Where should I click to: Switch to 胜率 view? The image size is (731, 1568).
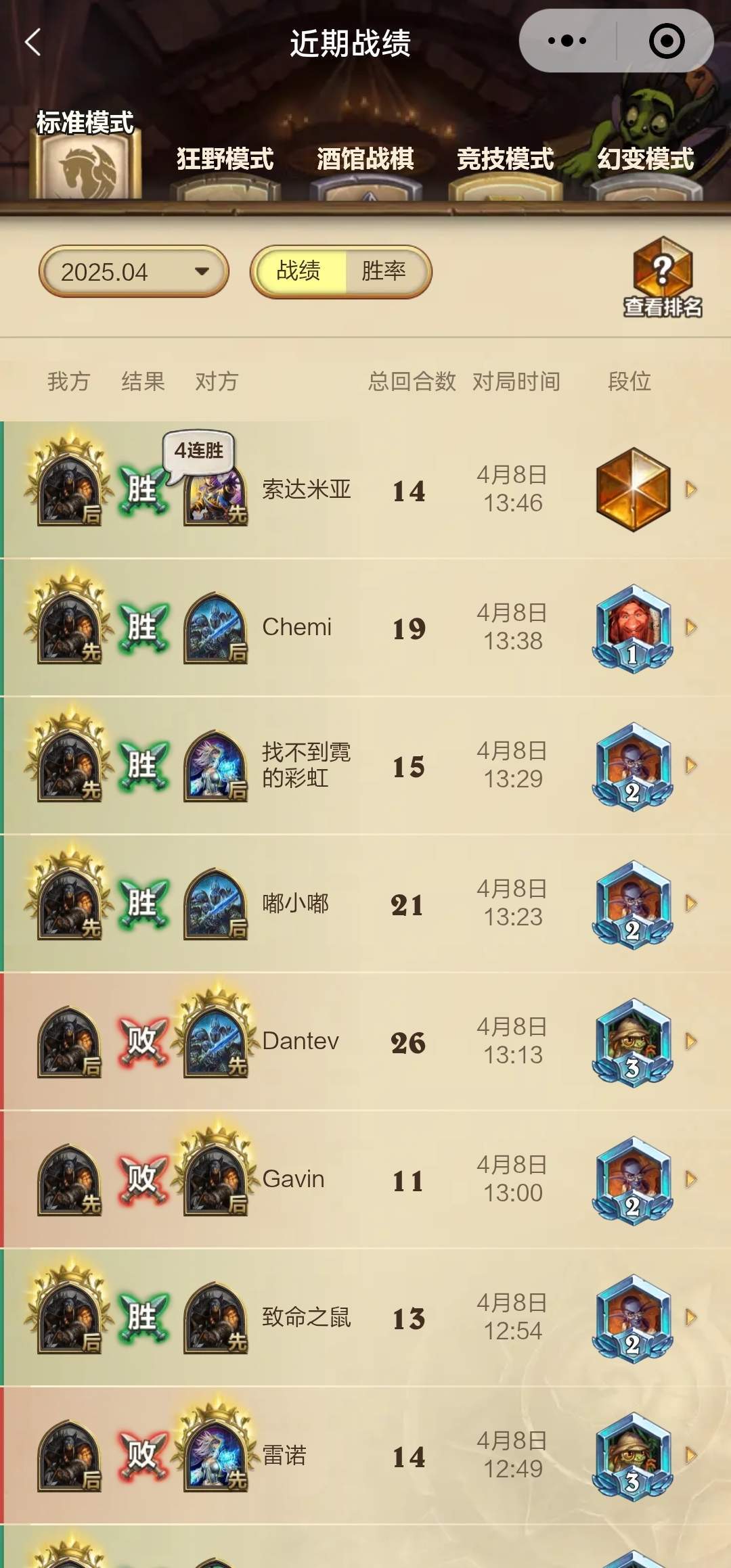pos(384,272)
